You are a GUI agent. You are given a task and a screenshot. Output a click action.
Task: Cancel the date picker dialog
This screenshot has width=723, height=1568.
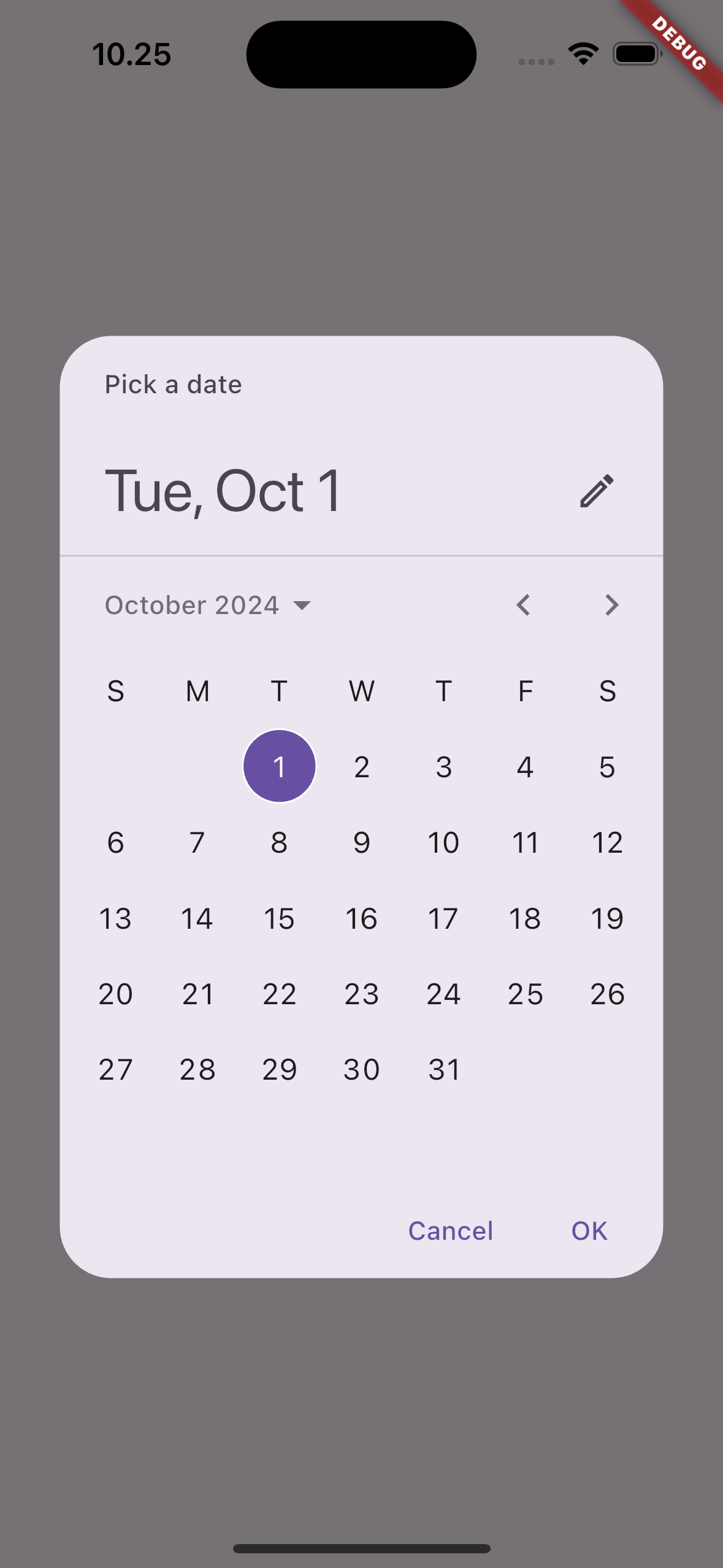[x=451, y=1231]
